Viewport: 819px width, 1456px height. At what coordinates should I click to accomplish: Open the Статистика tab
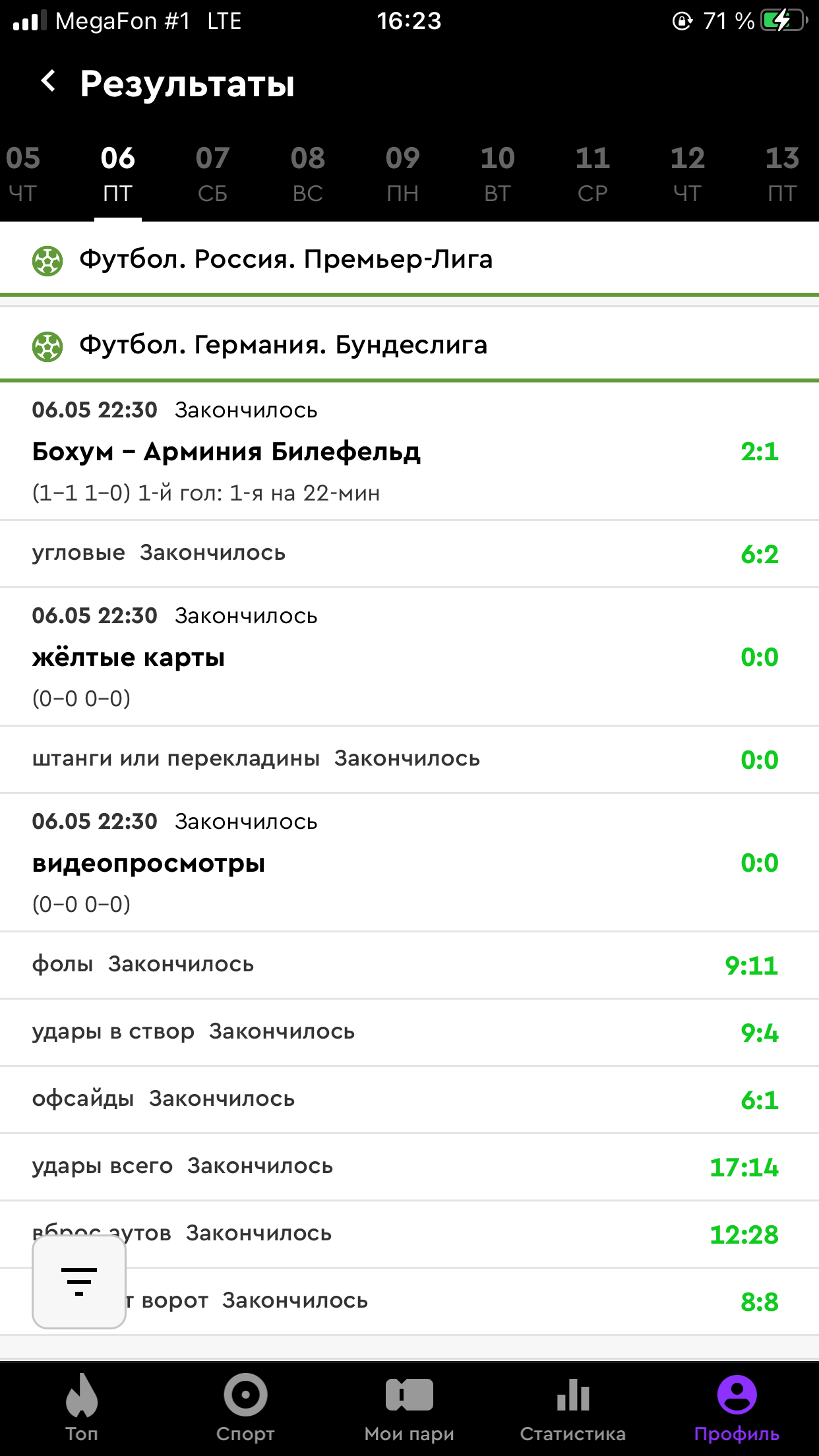point(572,1407)
